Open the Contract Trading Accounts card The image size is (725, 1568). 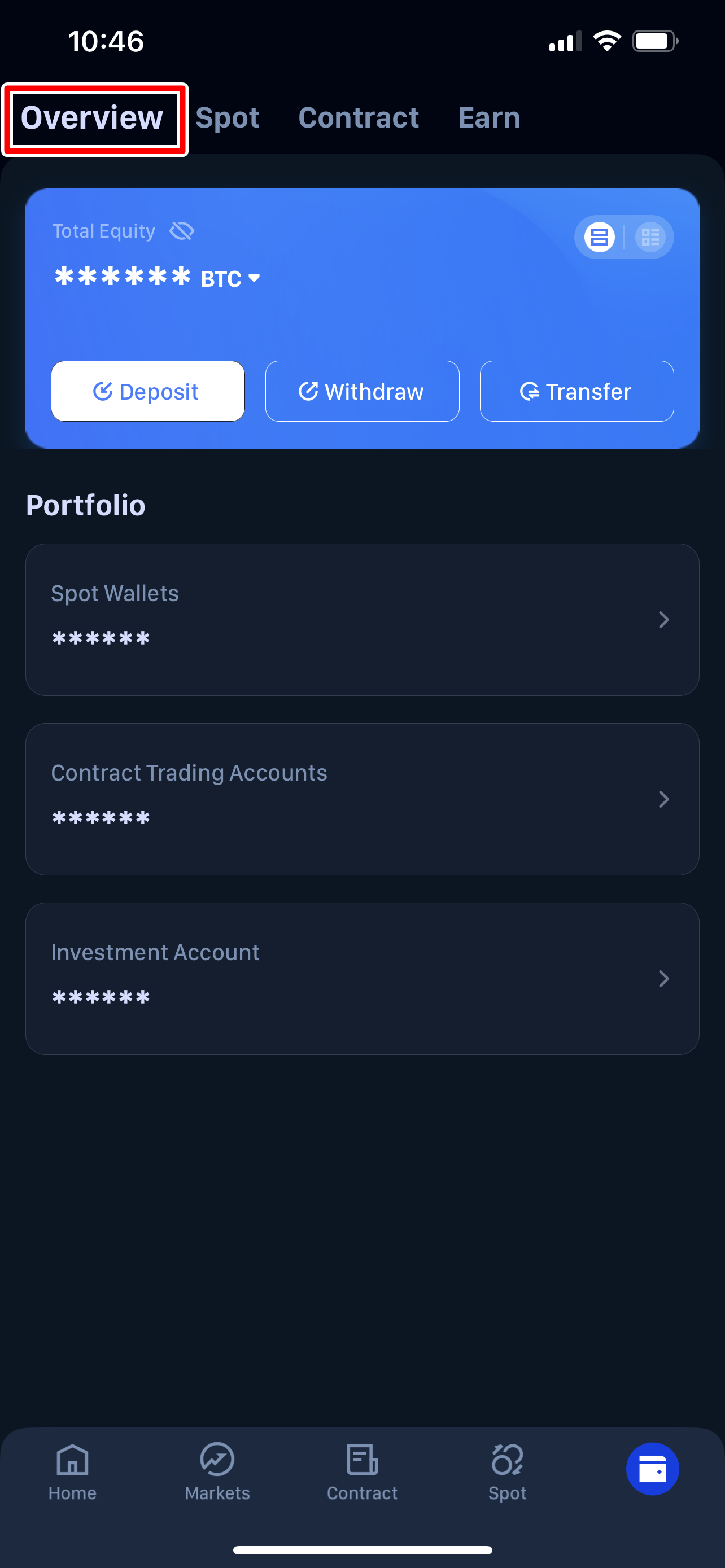point(362,799)
